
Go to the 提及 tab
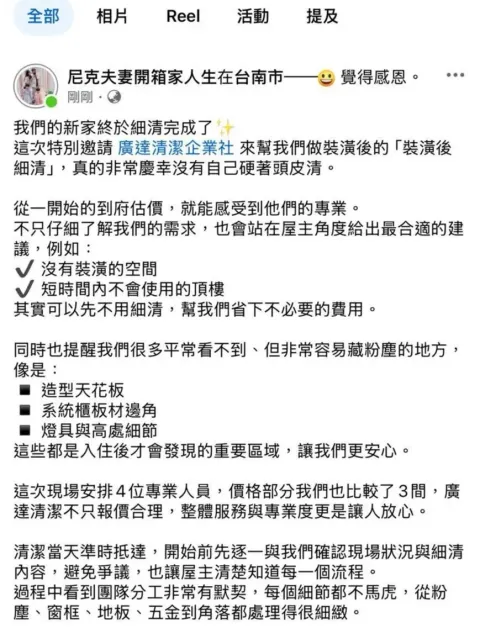point(322,17)
